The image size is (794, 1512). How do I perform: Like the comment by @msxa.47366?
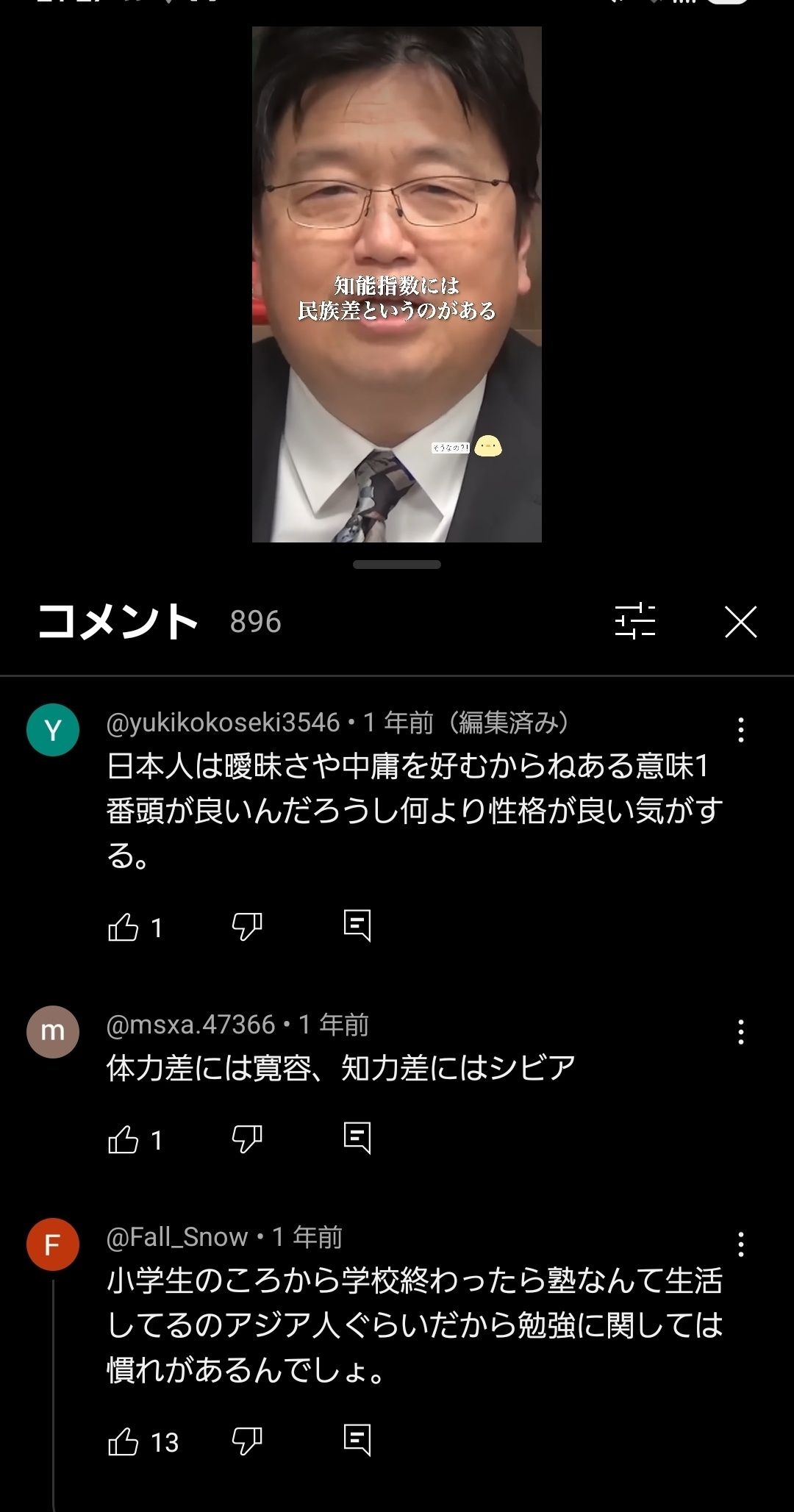[x=123, y=1139]
